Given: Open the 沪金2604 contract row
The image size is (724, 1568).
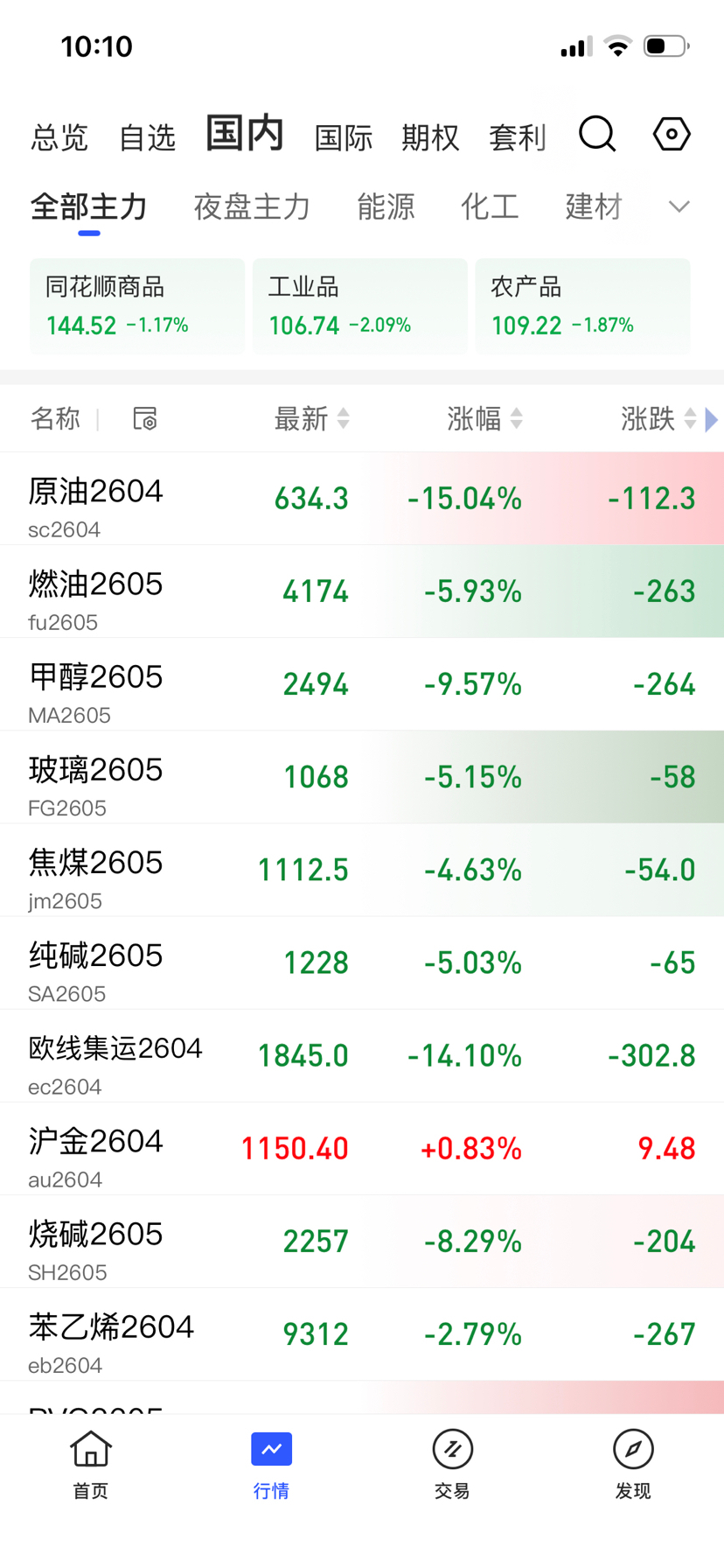Looking at the screenshot, I should (362, 1149).
